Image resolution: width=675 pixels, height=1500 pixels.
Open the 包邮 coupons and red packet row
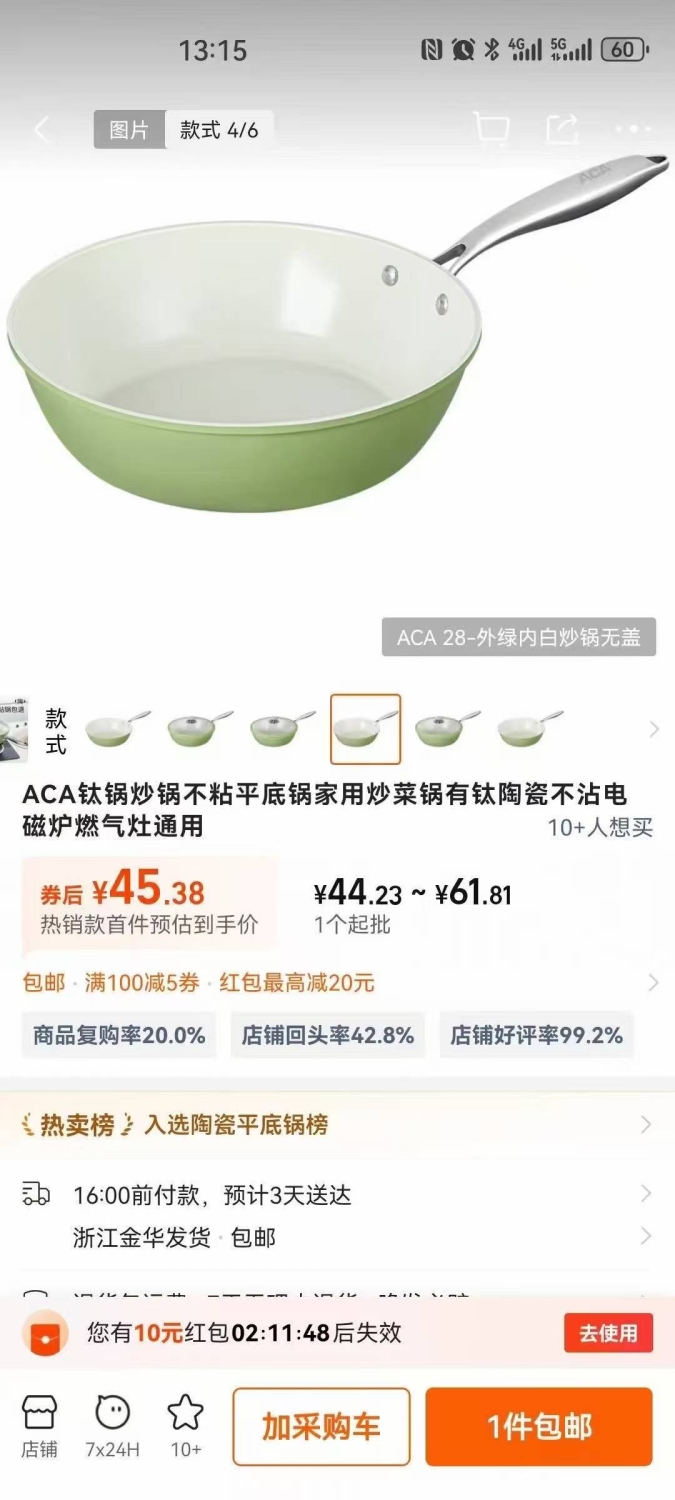coord(337,983)
